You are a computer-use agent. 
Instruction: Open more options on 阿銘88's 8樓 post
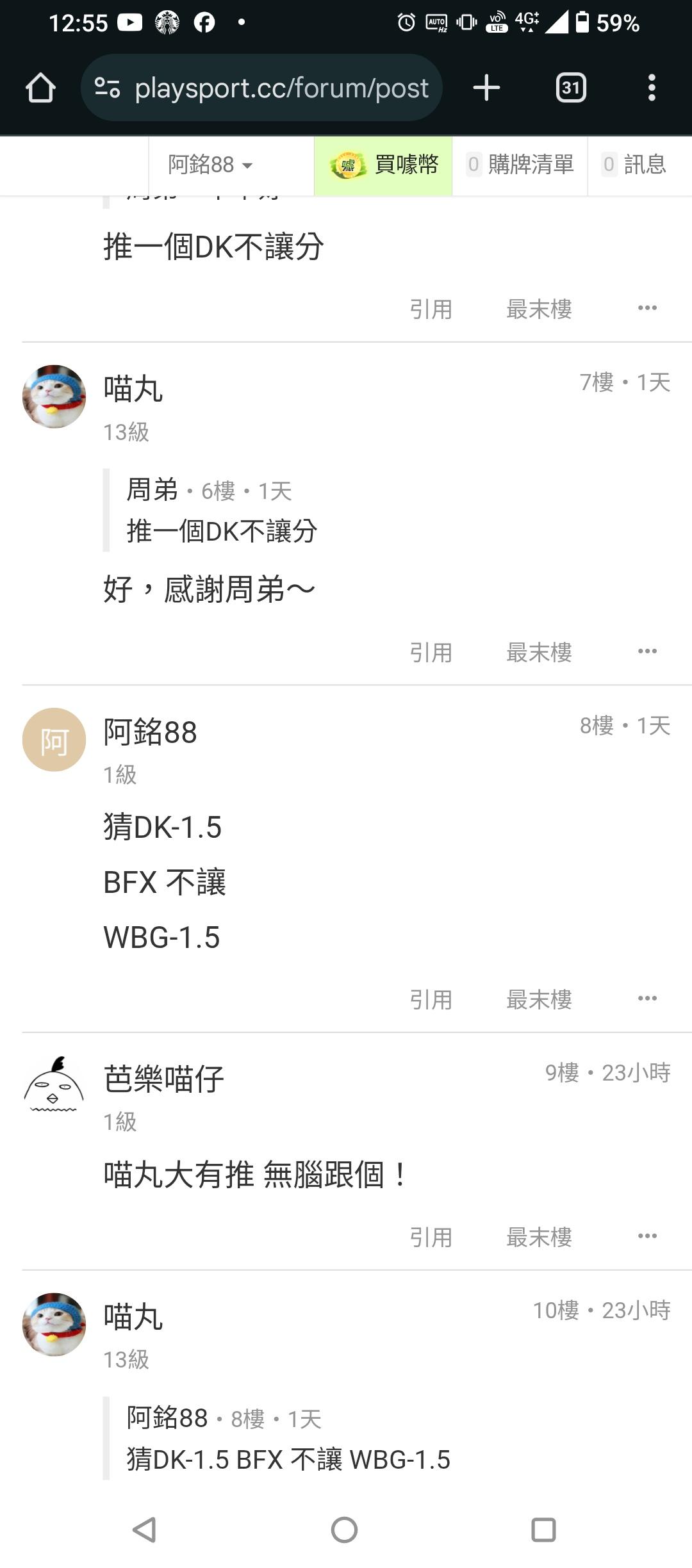pos(647,998)
